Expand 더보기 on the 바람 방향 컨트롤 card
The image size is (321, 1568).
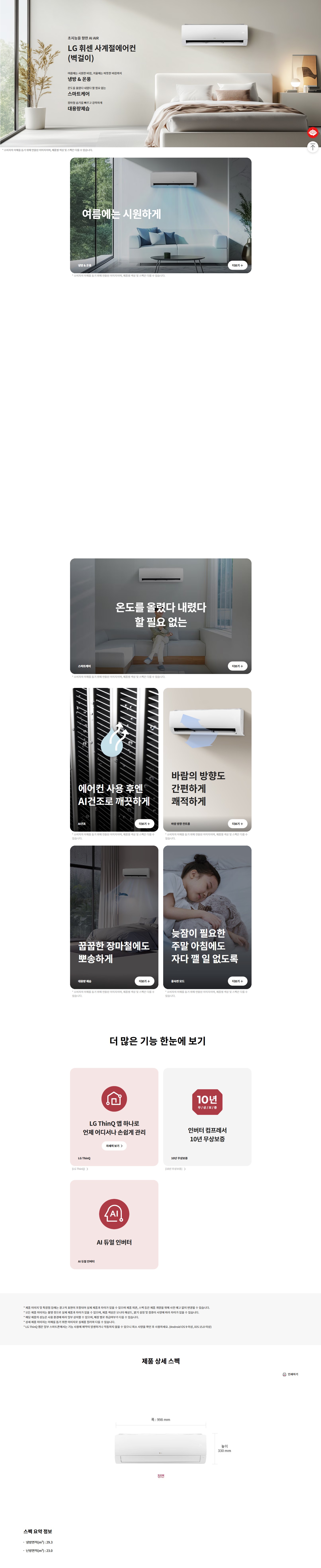tap(237, 824)
